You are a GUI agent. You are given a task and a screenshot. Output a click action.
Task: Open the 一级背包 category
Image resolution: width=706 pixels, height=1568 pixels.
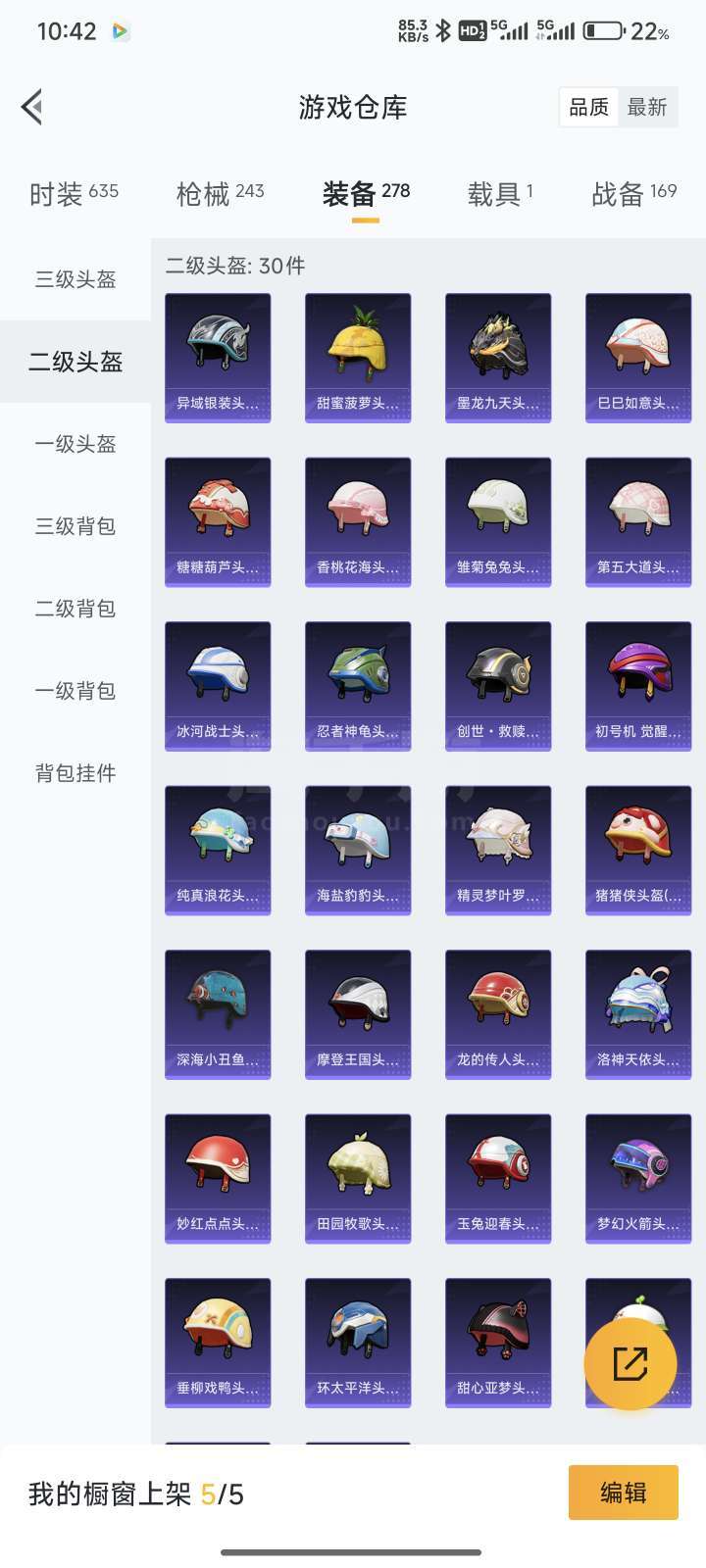[x=76, y=691]
